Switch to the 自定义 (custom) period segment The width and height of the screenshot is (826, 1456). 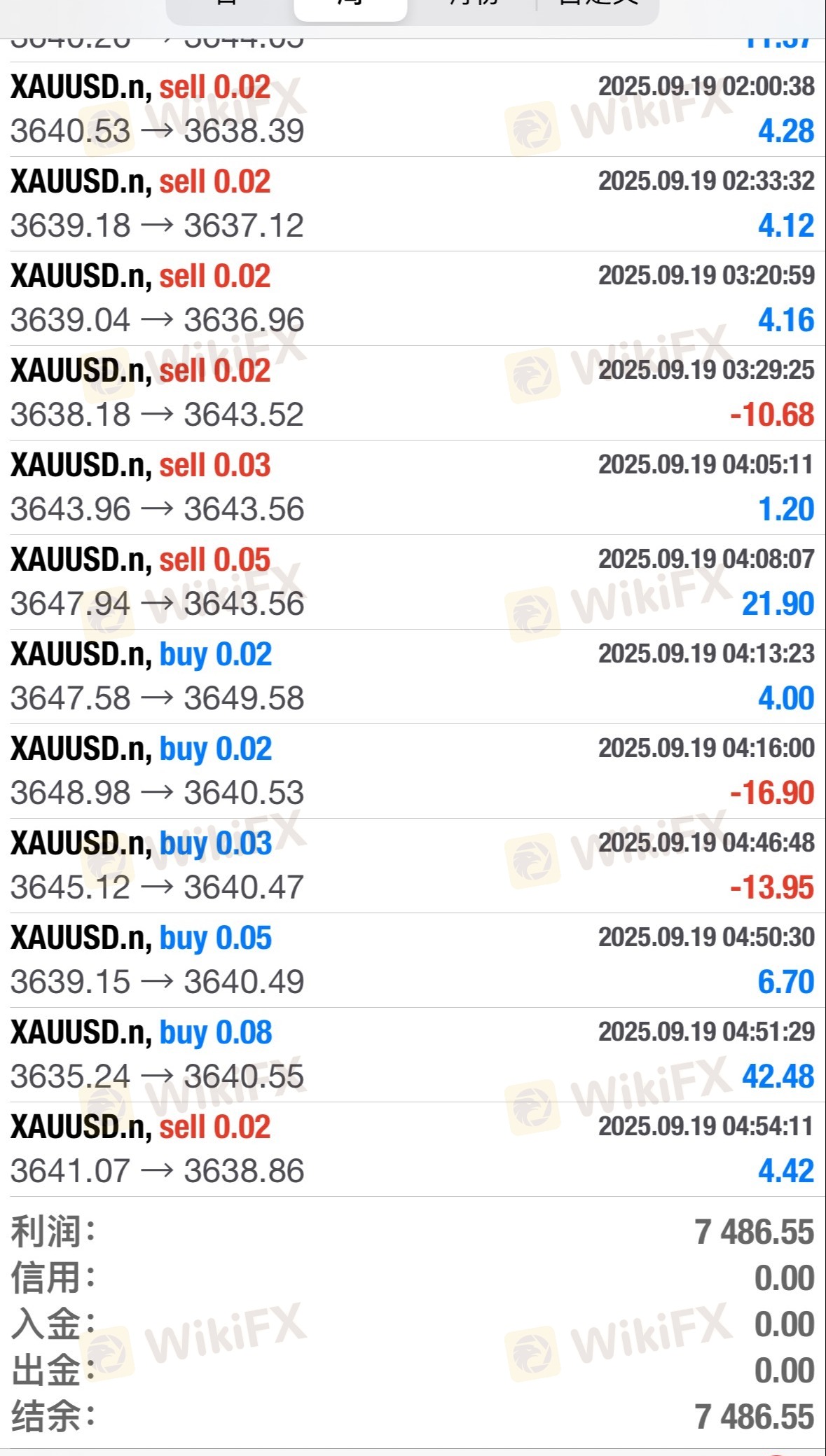click(x=598, y=6)
